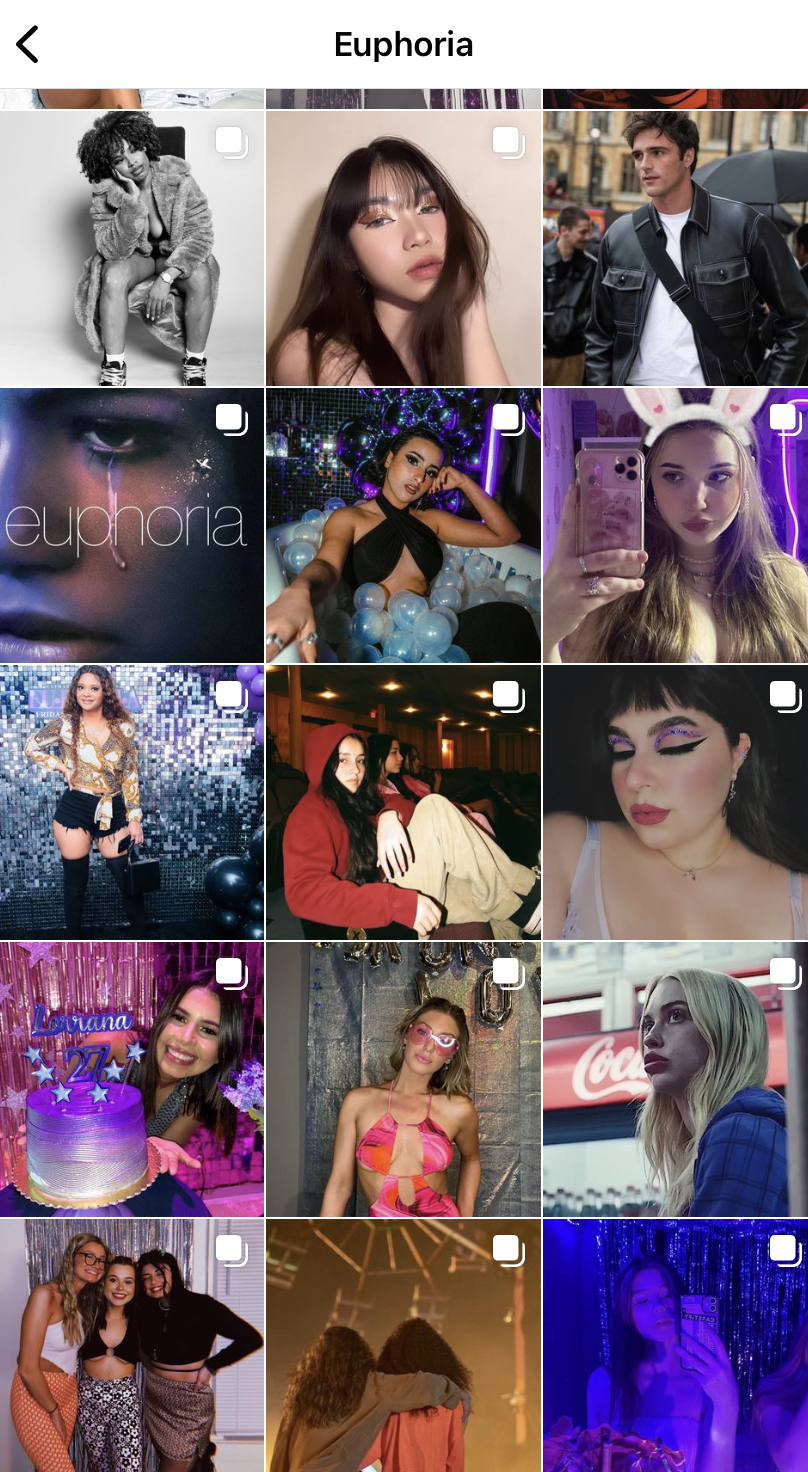This screenshot has height=1472, width=808.
Task: Open the black-and-white fur coat post
Action: pos(132,248)
